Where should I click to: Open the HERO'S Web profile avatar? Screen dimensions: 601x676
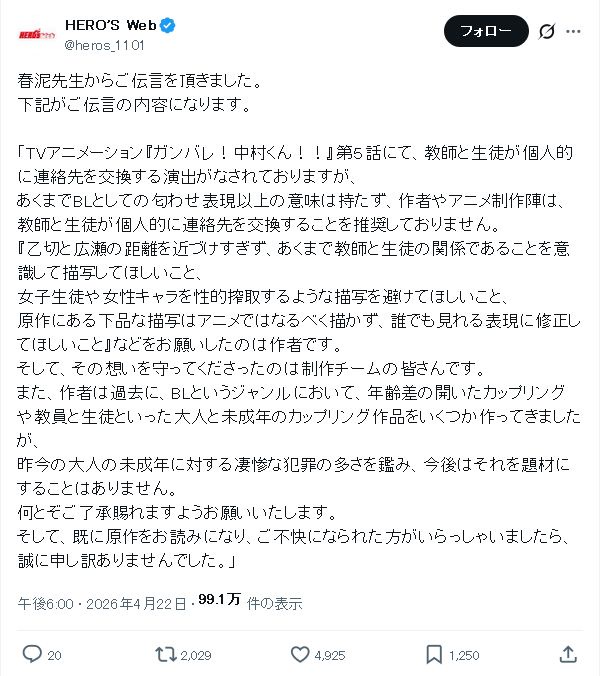pyautogui.click(x=35, y=30)
